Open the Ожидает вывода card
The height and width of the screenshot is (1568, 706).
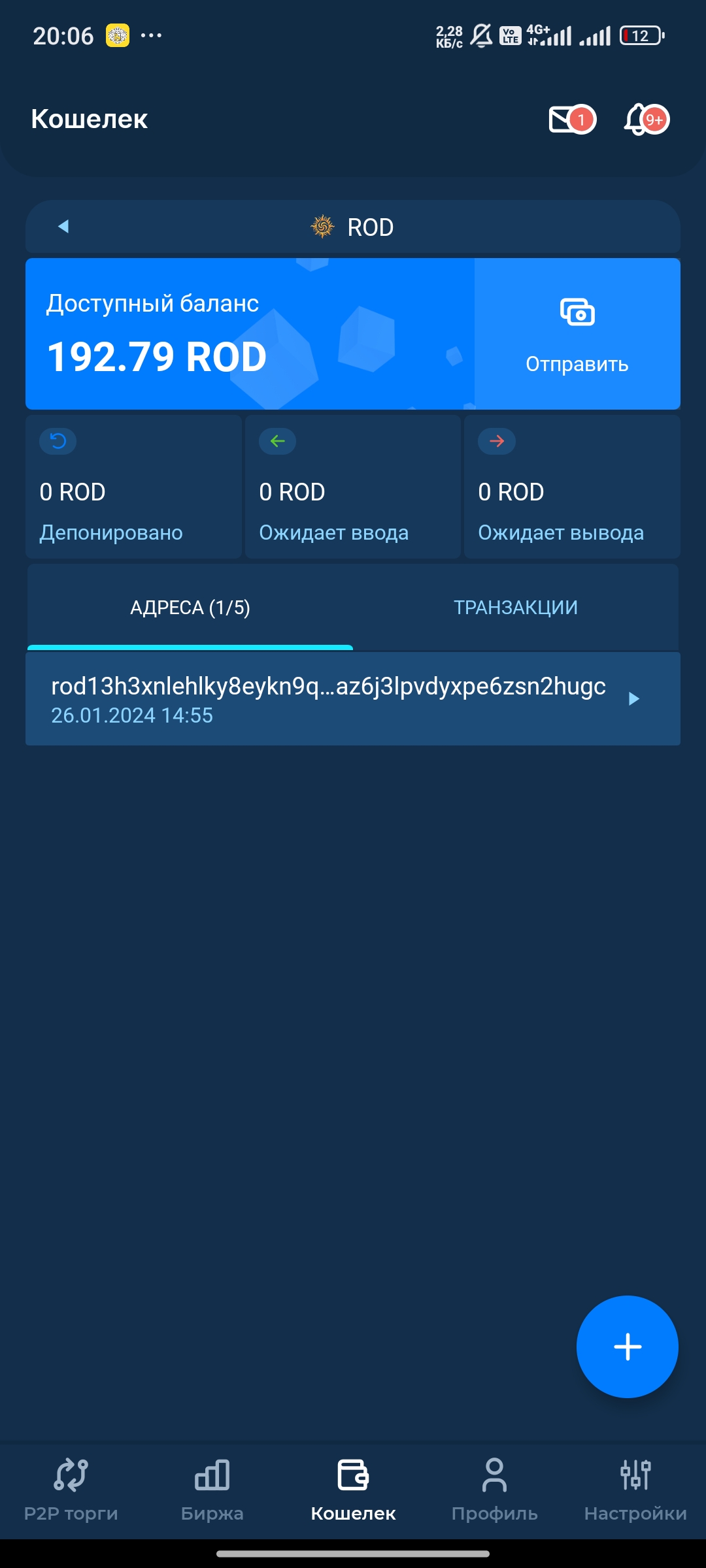pos(572,487)
